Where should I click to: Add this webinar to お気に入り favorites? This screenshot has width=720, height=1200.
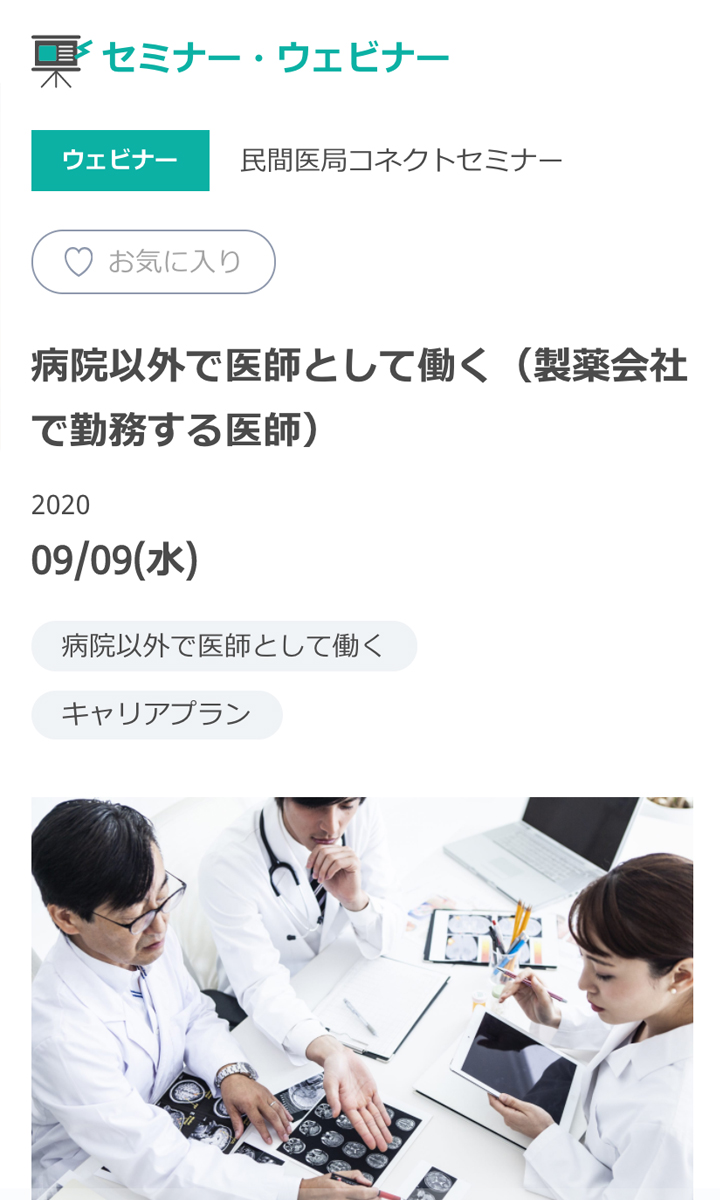pos(153,262)
